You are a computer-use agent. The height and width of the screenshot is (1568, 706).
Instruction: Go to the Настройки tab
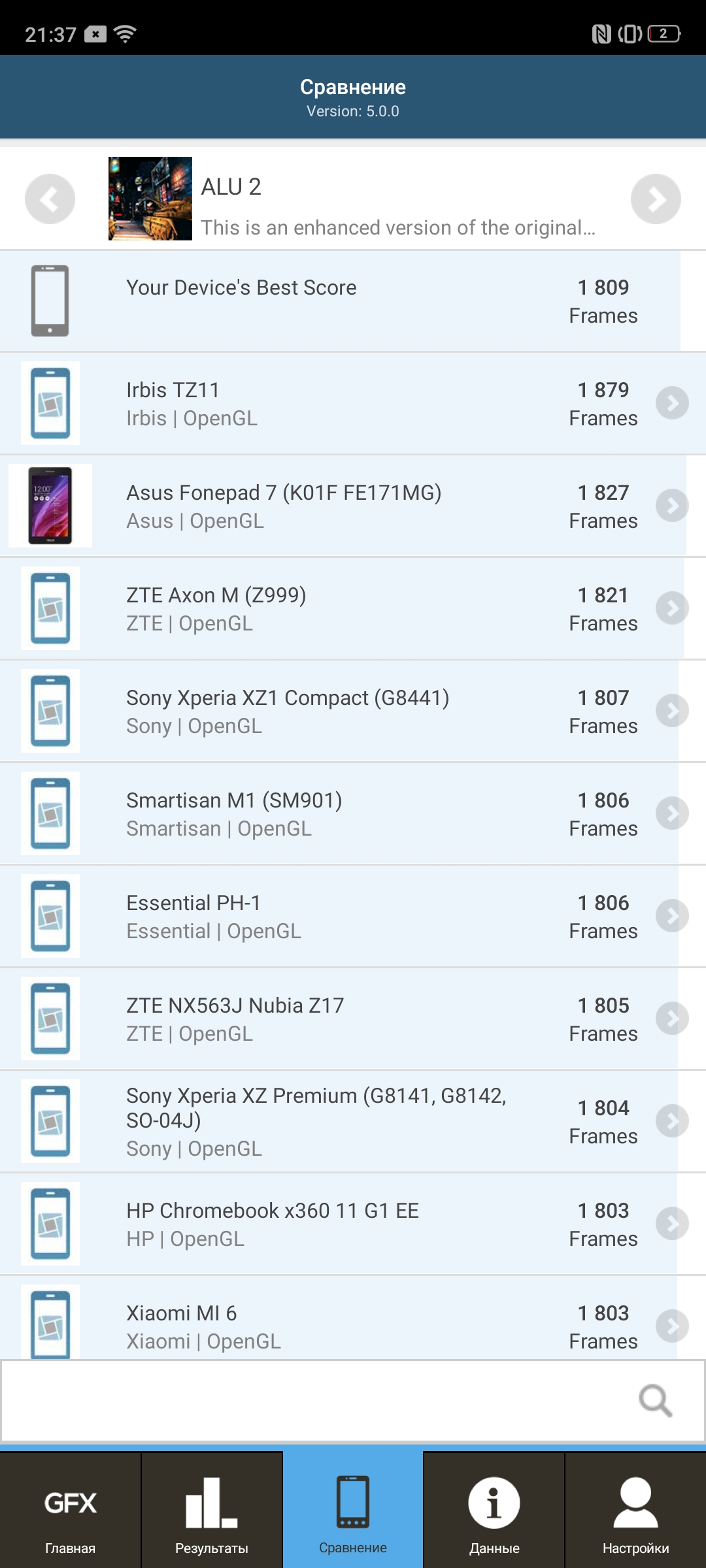coord(635,1511)
